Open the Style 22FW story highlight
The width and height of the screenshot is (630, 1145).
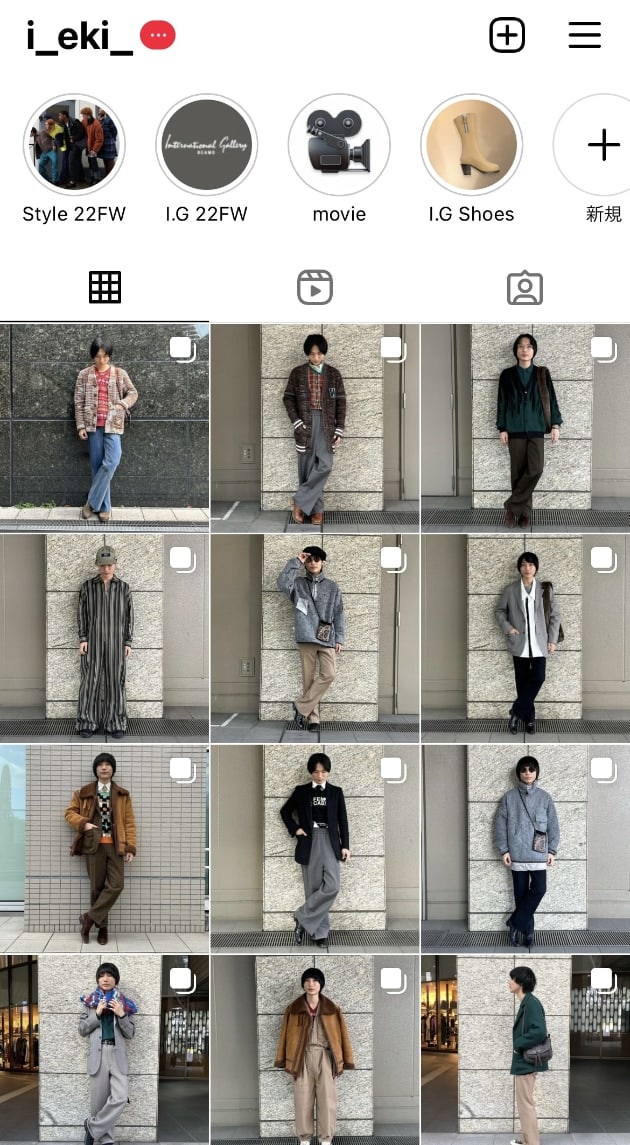[74, 146]
